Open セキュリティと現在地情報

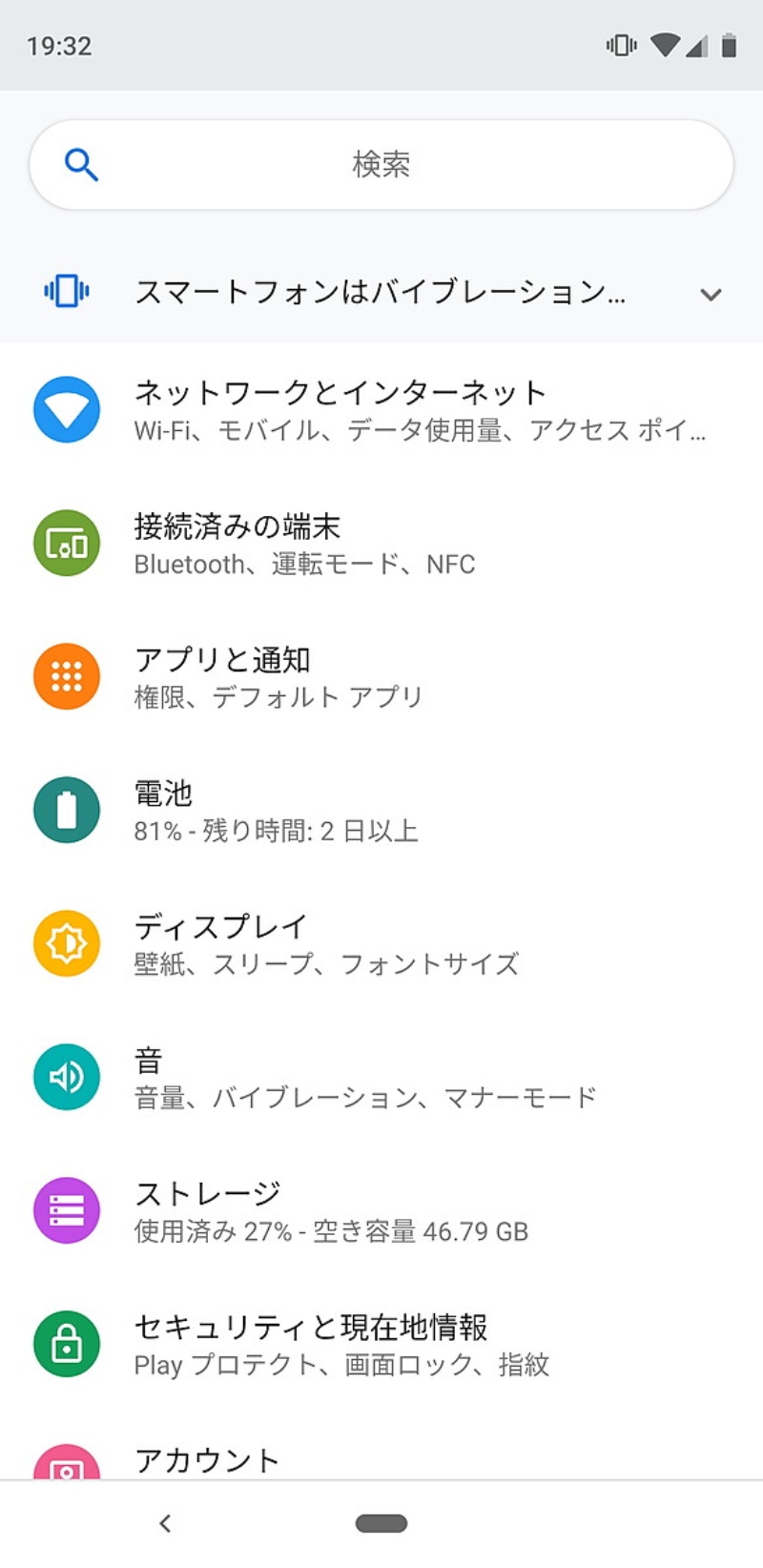tap(381, 1345)
